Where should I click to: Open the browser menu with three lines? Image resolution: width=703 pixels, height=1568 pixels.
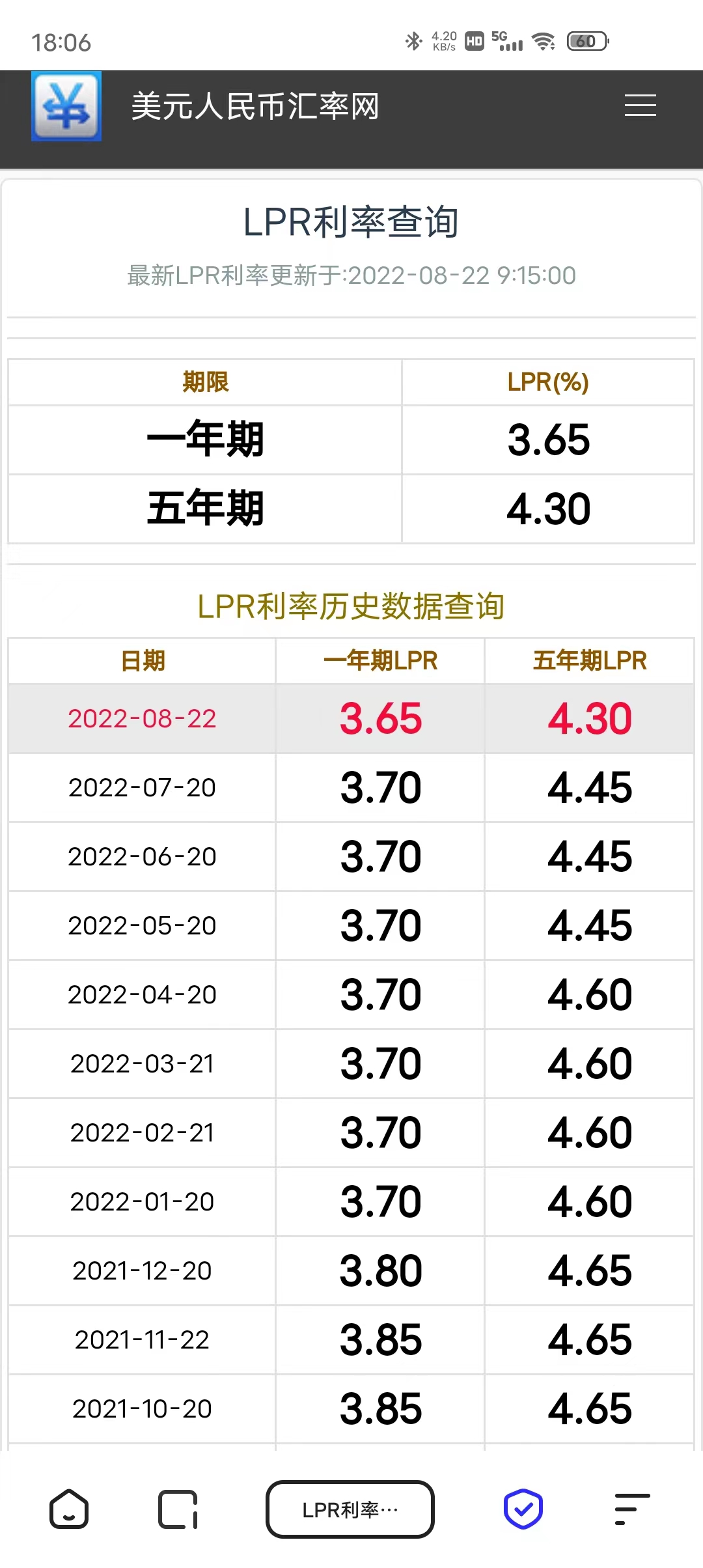(x=632, y=1509)
